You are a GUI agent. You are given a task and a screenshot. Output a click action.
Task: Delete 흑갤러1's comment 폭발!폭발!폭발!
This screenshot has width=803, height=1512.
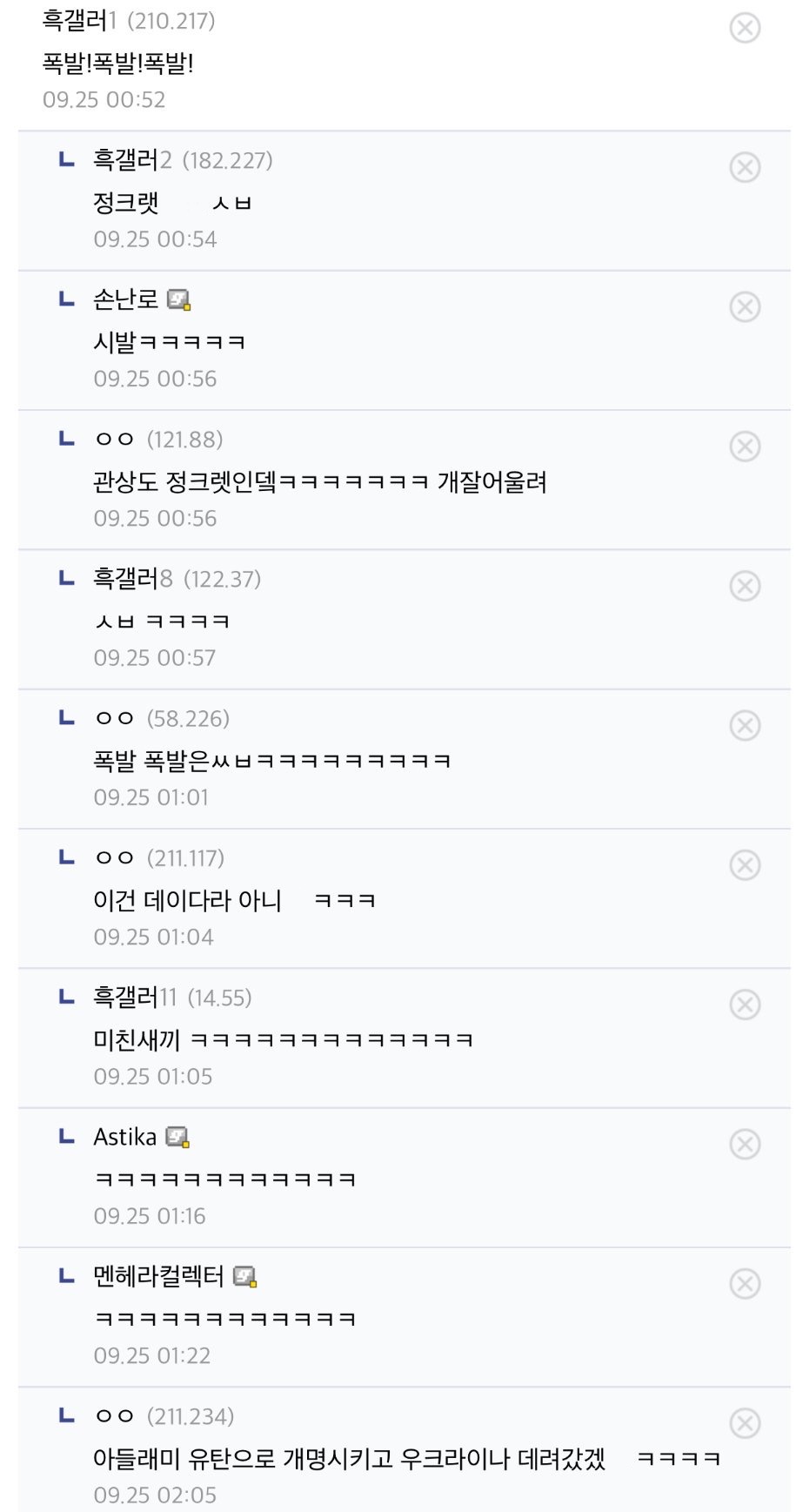[745, 28]
